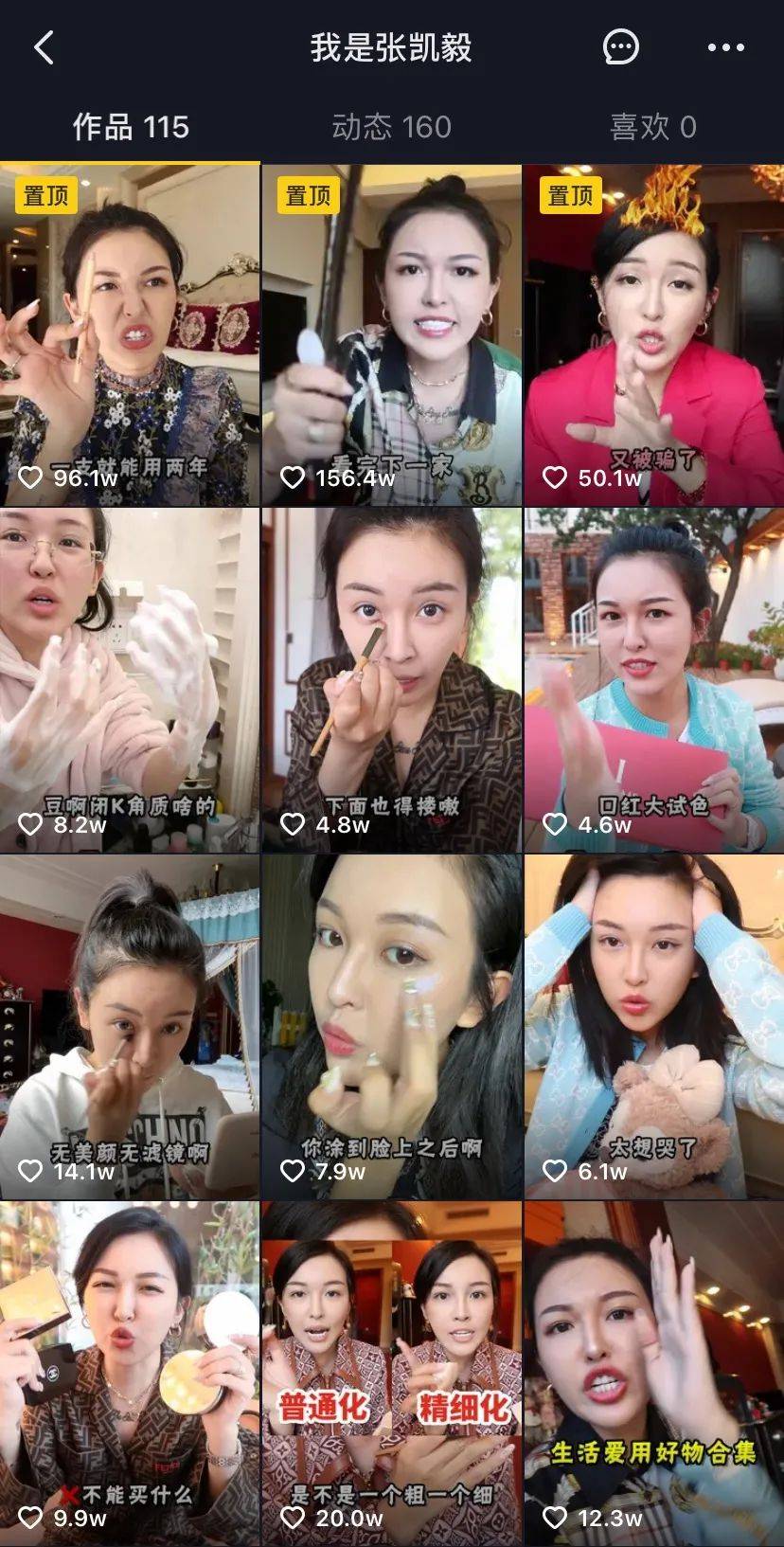Open the 无美颜无滤镜啊 video

[x=130, y=1027]
